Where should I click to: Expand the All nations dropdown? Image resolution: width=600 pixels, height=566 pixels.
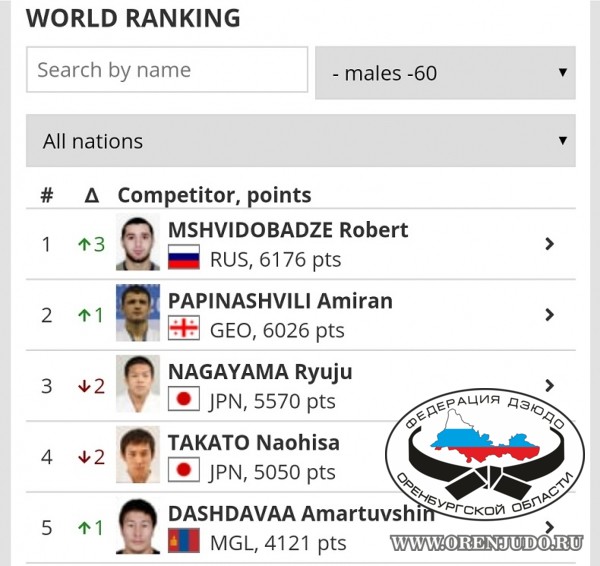[300, 141]
